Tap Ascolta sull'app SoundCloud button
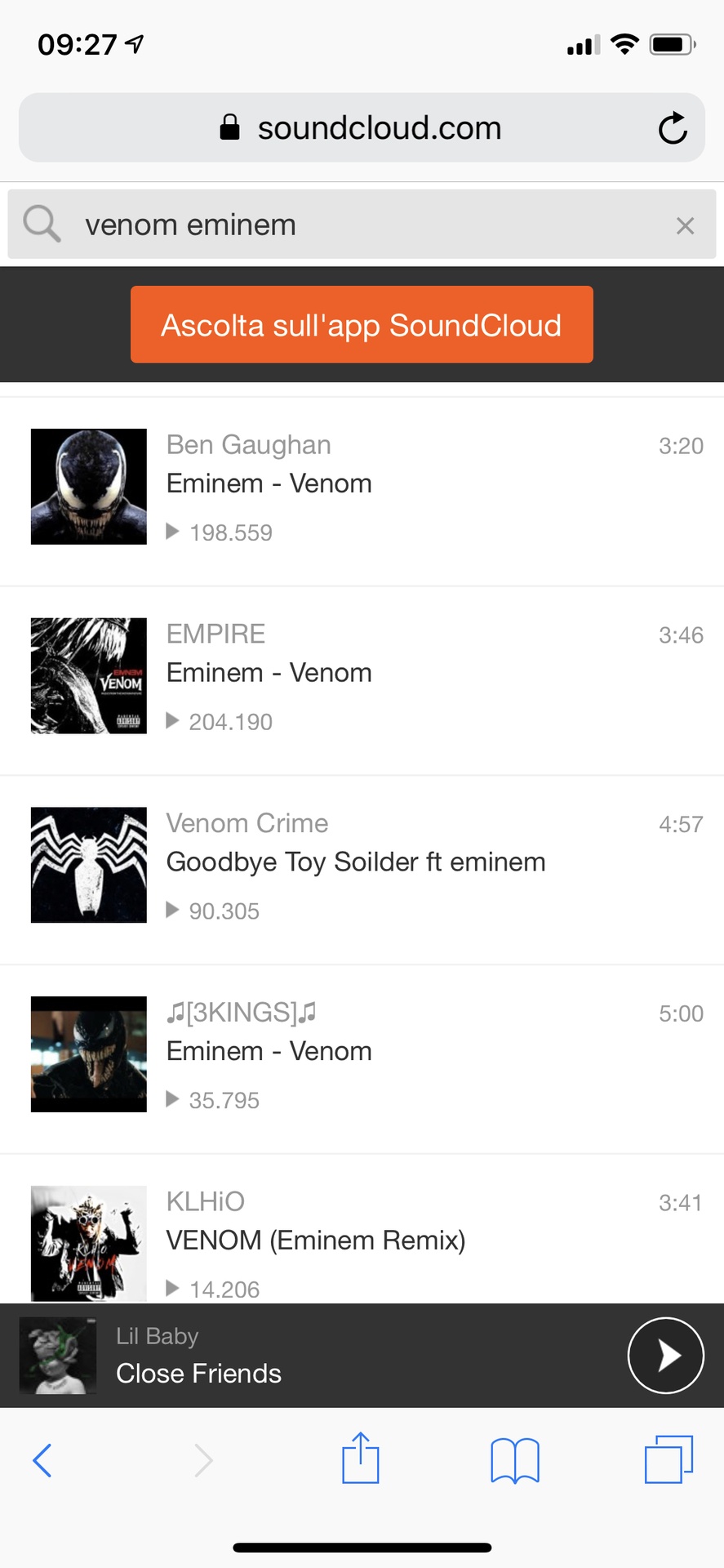 pyautogui.click(x=362, y=324)
